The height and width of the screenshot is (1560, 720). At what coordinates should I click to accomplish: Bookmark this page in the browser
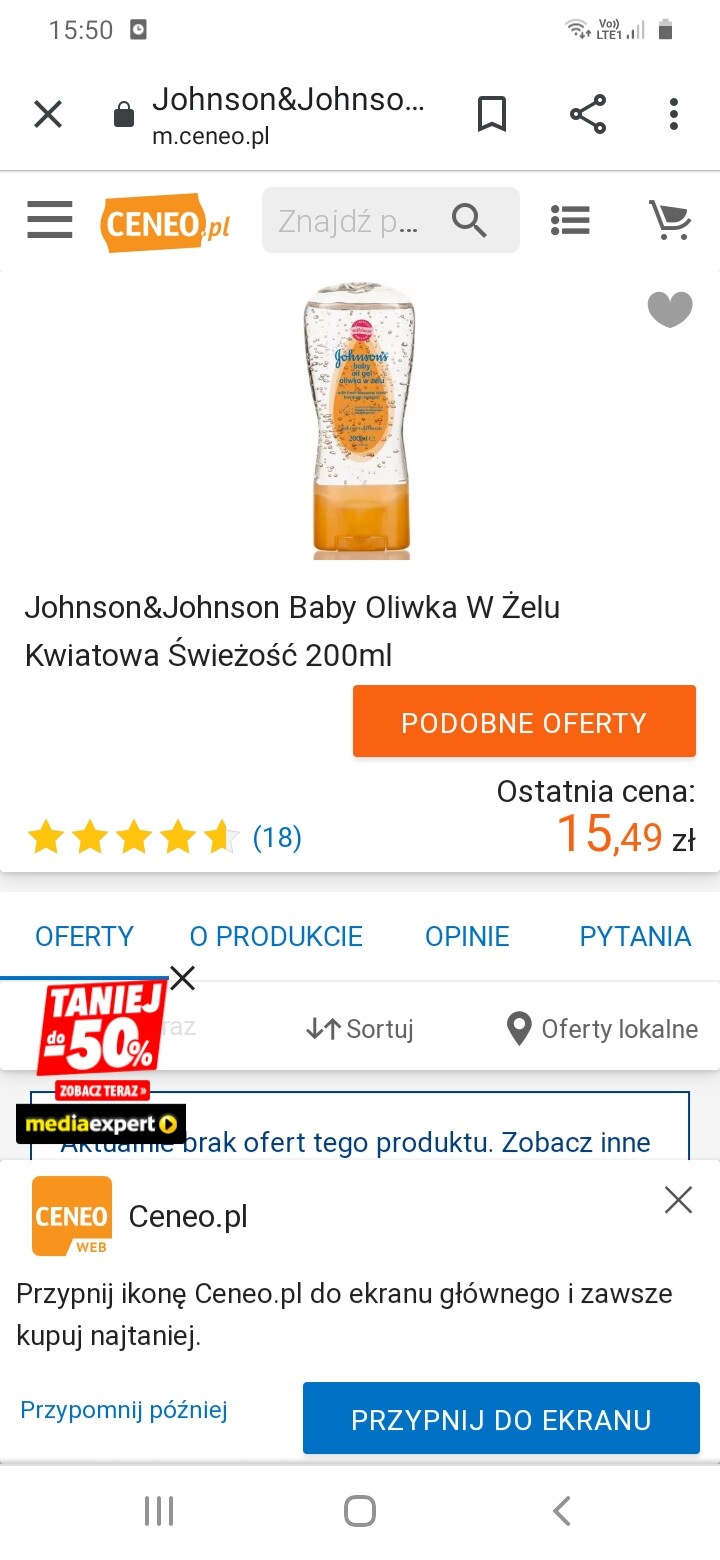point(491,114)
